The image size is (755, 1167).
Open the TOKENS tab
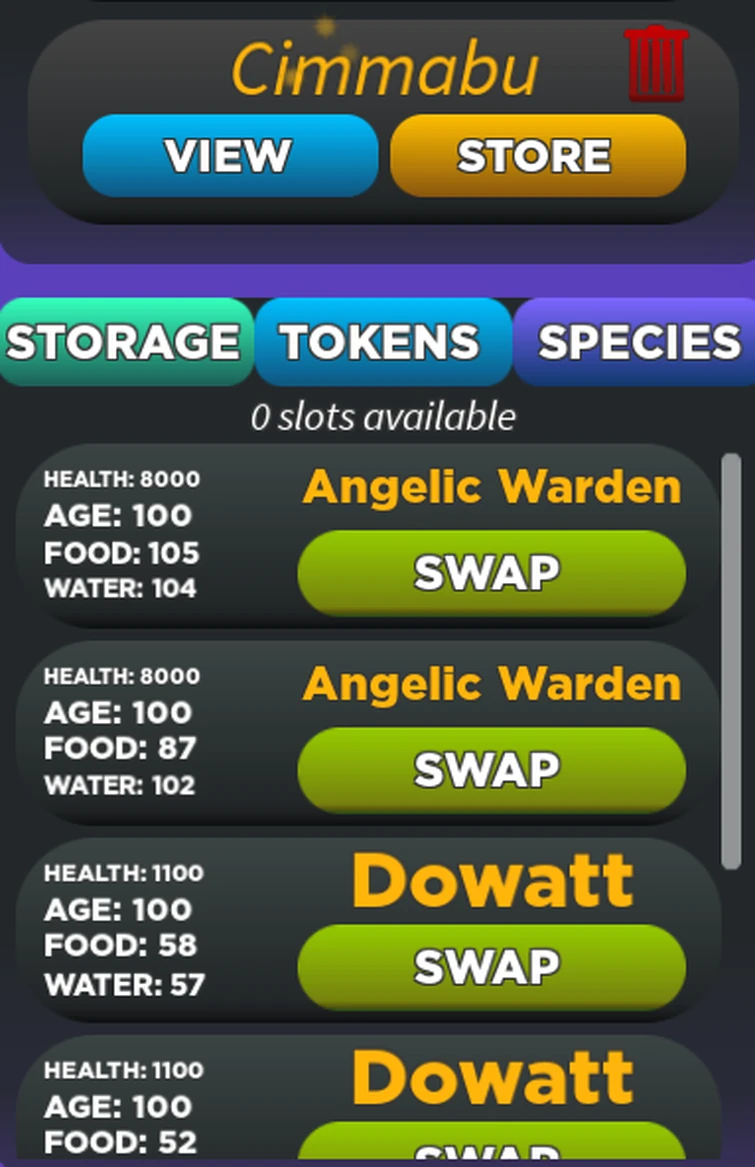[380, 342]
